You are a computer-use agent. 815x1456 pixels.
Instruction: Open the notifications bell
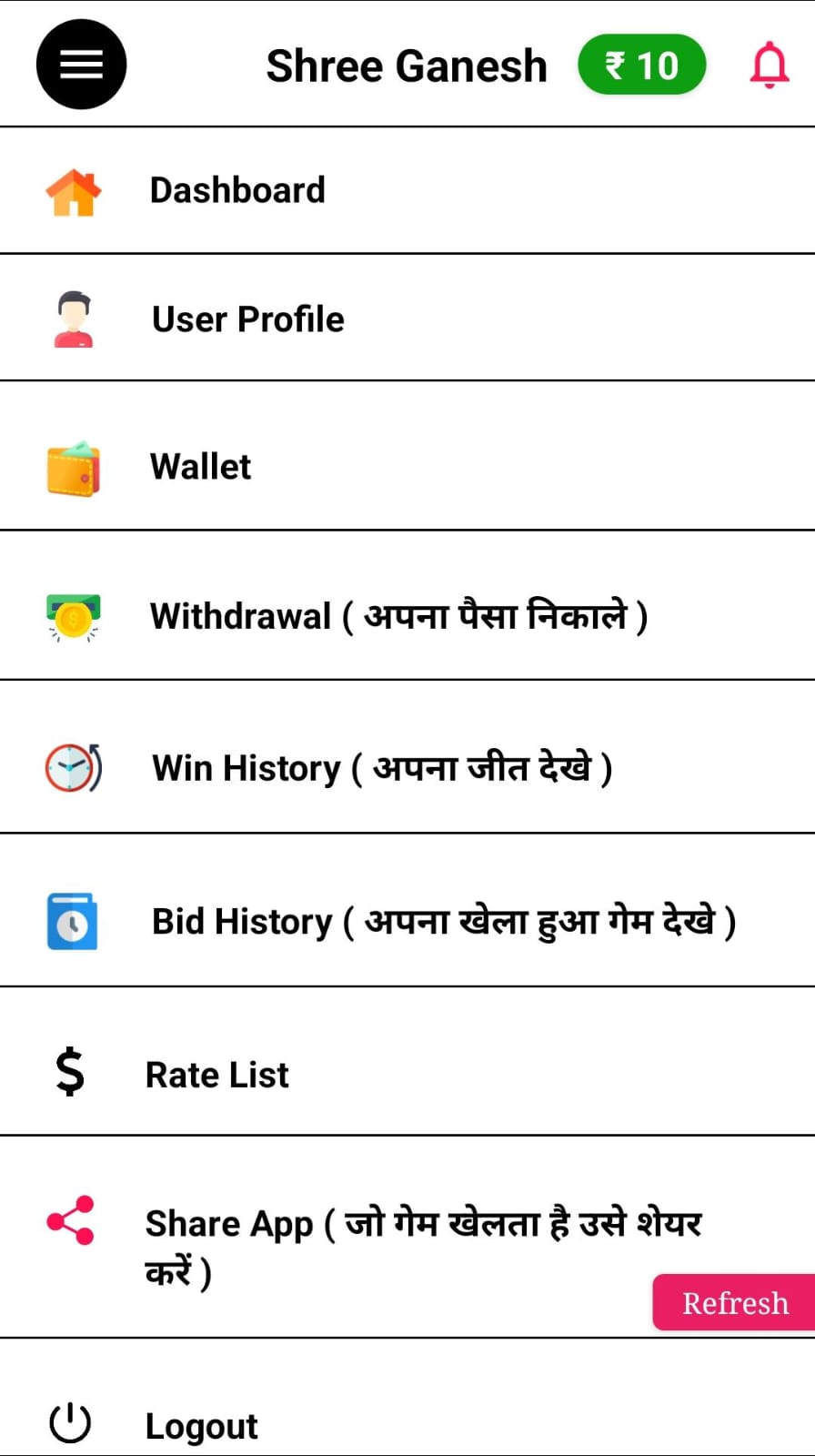[769, 65]
